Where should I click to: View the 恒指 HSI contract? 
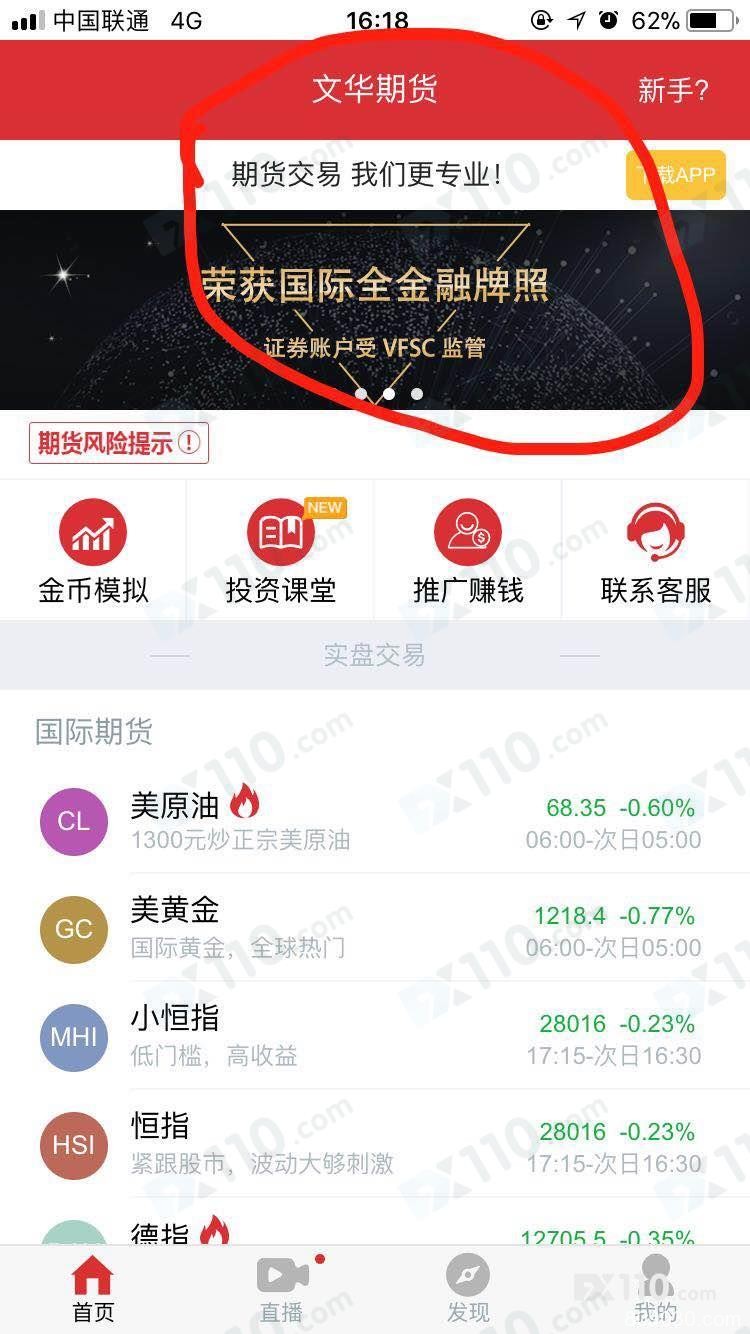point(374,1145)
